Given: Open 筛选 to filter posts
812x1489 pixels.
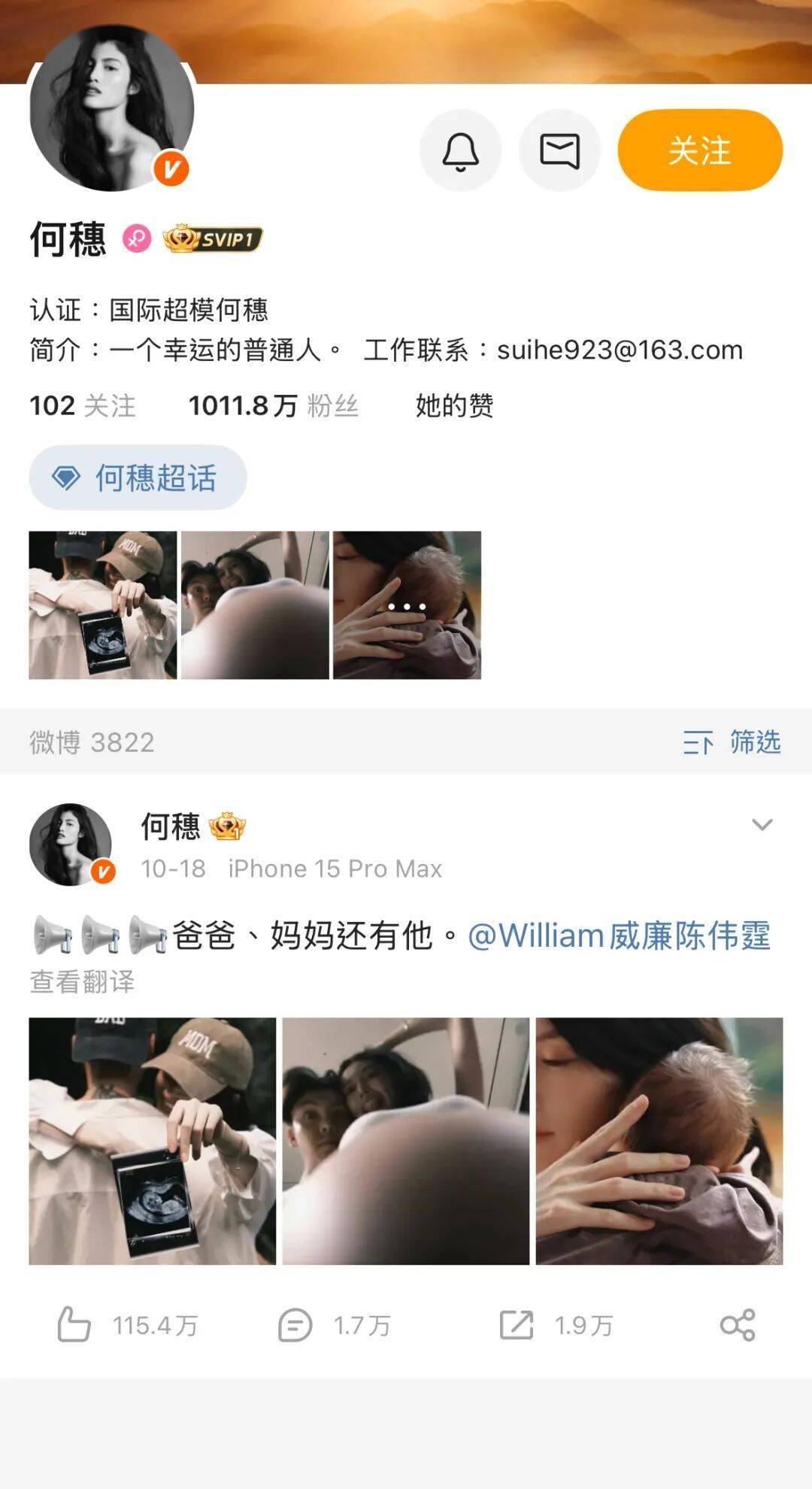Looking at the screenshot, I should (732, 742).
